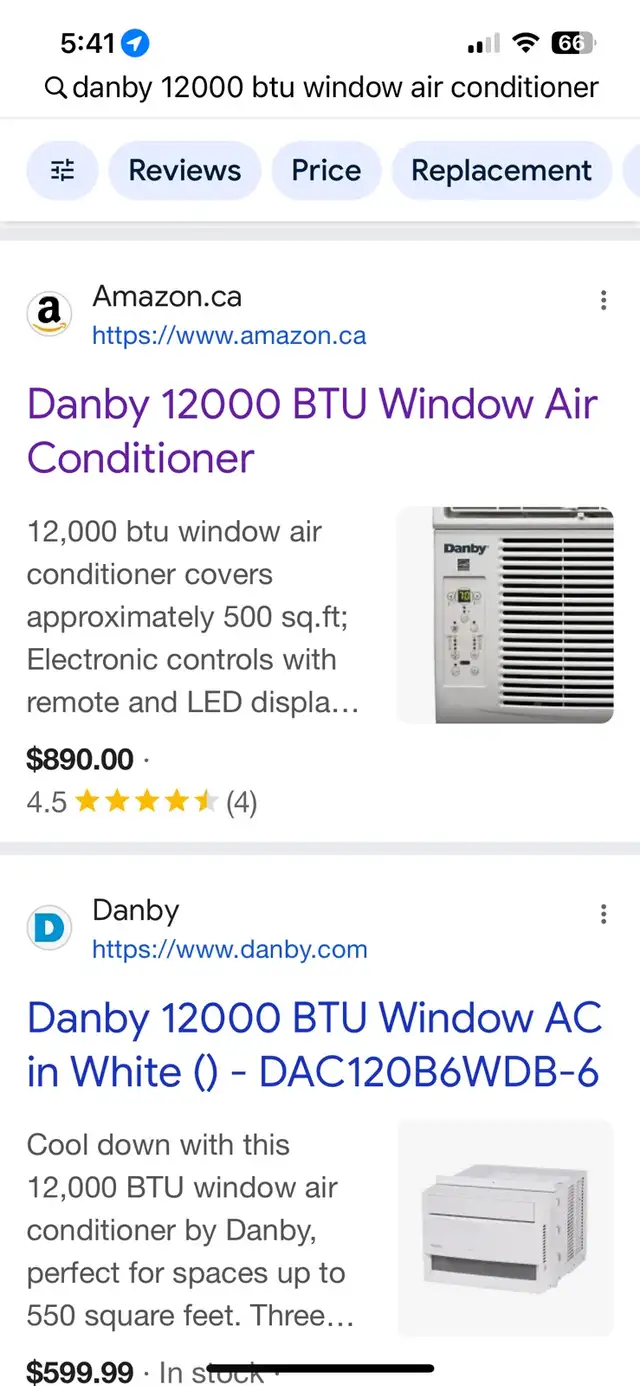Select the Price filter chip
640x1386 pixels.
(326, 171)
